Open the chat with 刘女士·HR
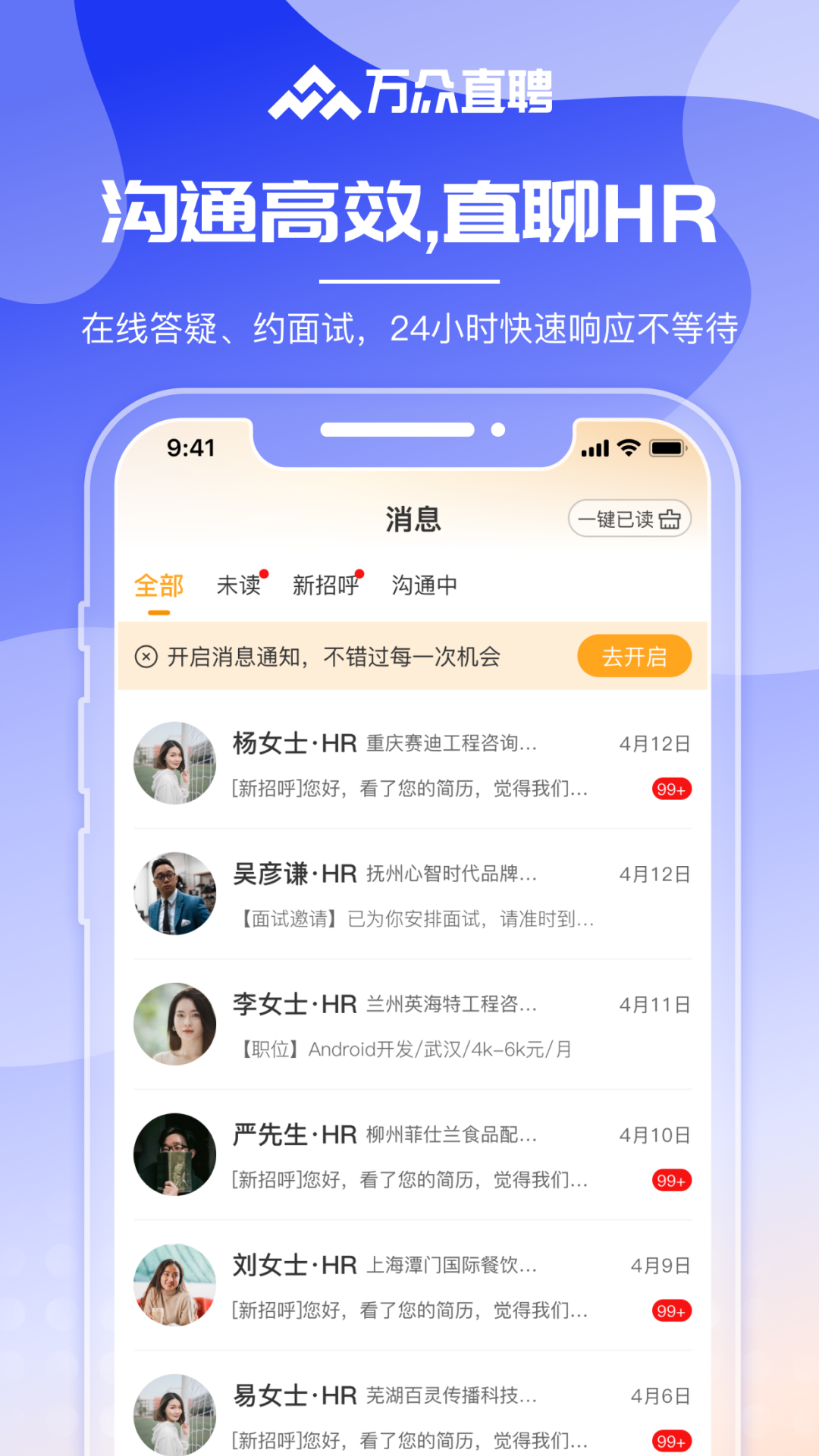Image resolution: width=819 pixels, height=1456 pixels. point(409,1285)
